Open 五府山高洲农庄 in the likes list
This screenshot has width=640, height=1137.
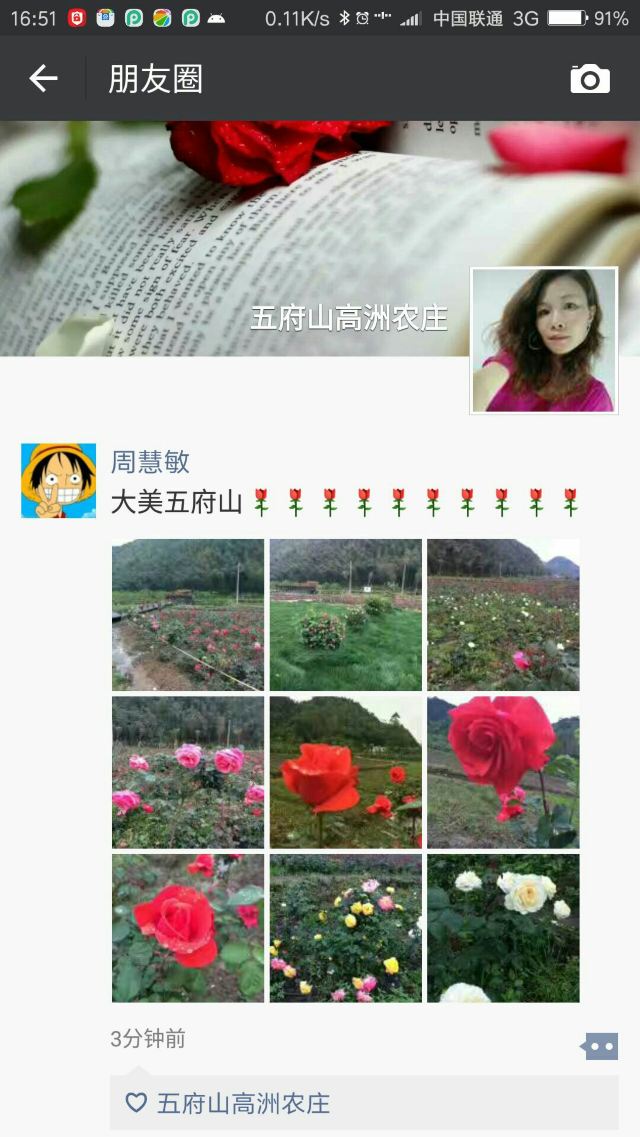pyautogui.click(x=243, y=1103)
